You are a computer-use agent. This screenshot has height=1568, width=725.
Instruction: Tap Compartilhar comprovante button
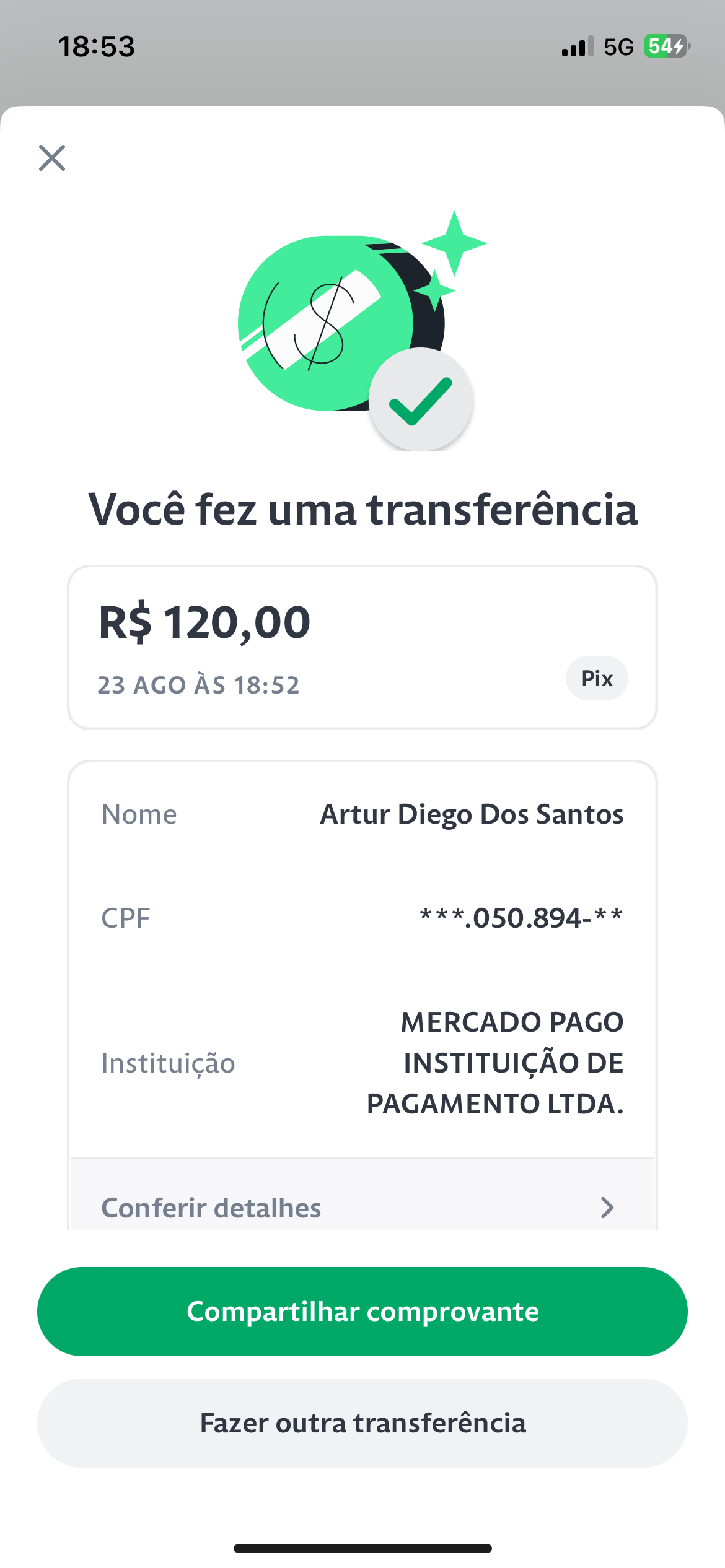coord(362,1312)
